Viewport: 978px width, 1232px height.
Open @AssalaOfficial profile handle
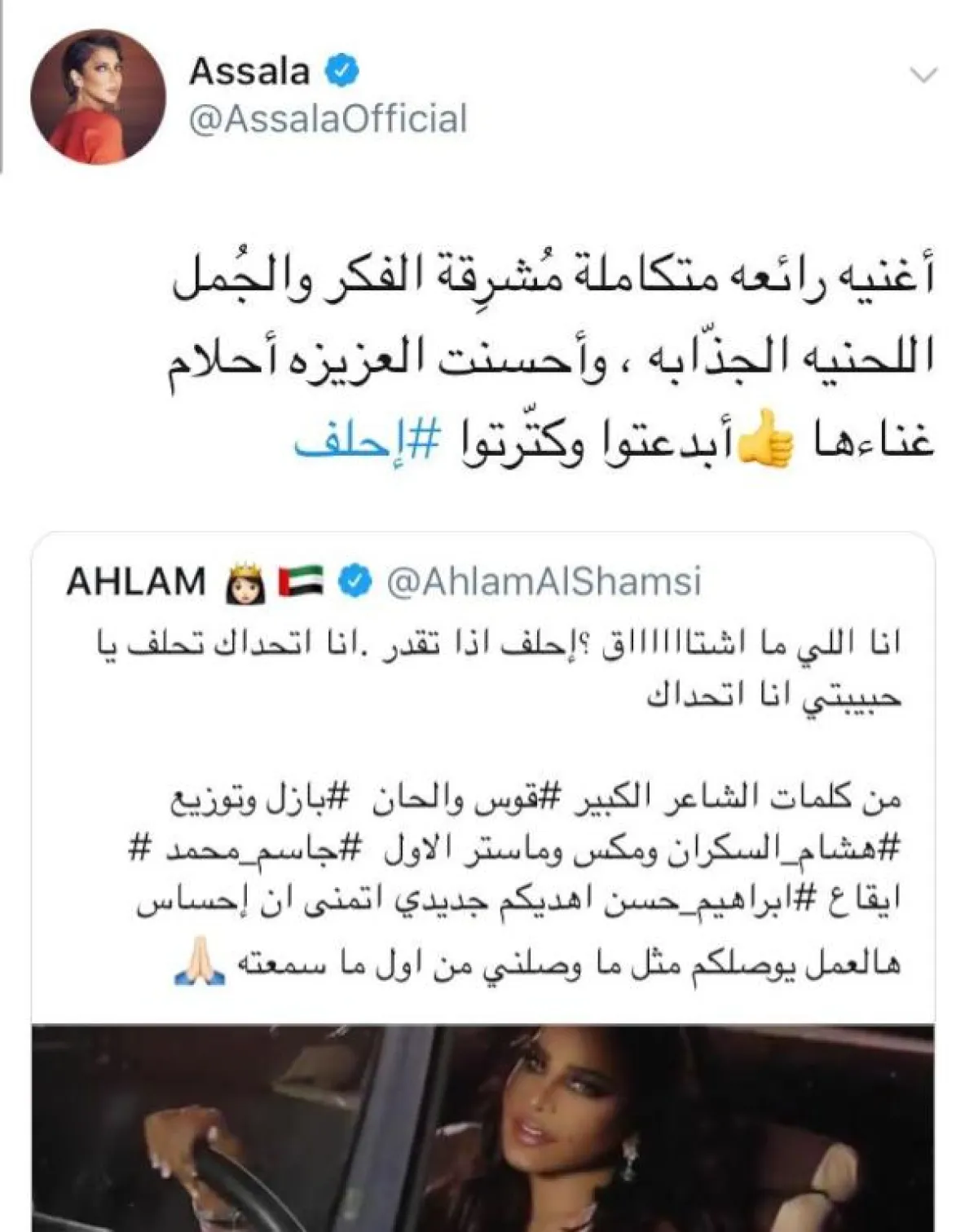328,118
